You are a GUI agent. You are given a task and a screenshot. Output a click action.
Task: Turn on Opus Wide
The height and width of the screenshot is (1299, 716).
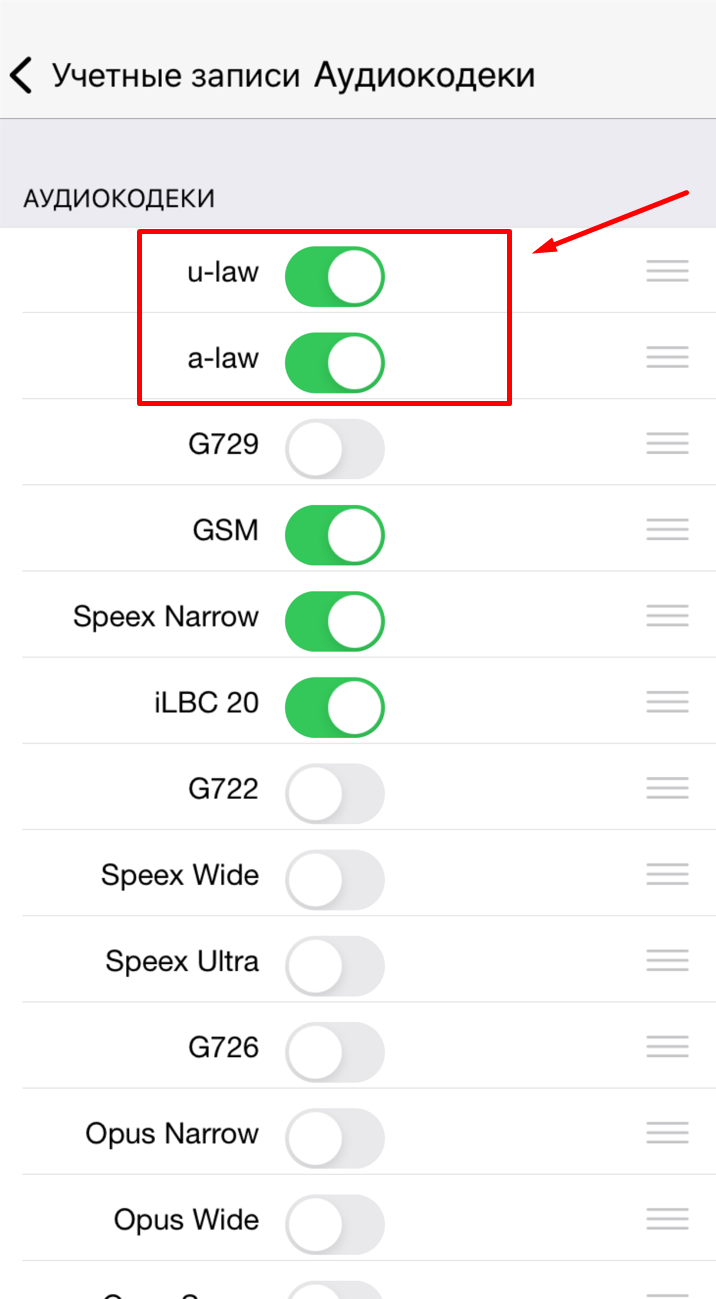(334, 1223)
